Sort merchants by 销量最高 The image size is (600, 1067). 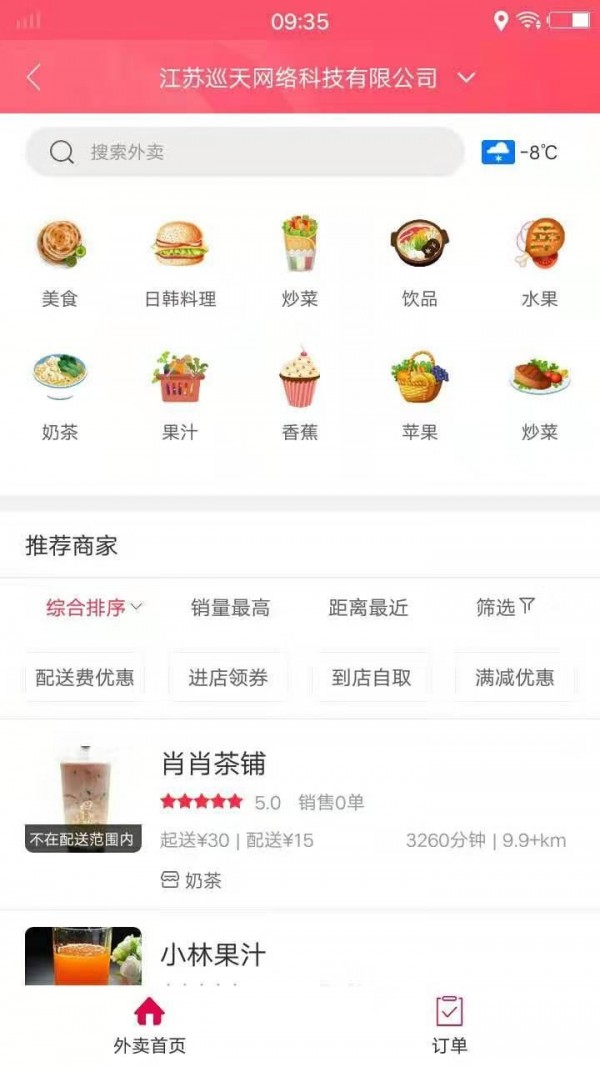(x=230, y=607)
